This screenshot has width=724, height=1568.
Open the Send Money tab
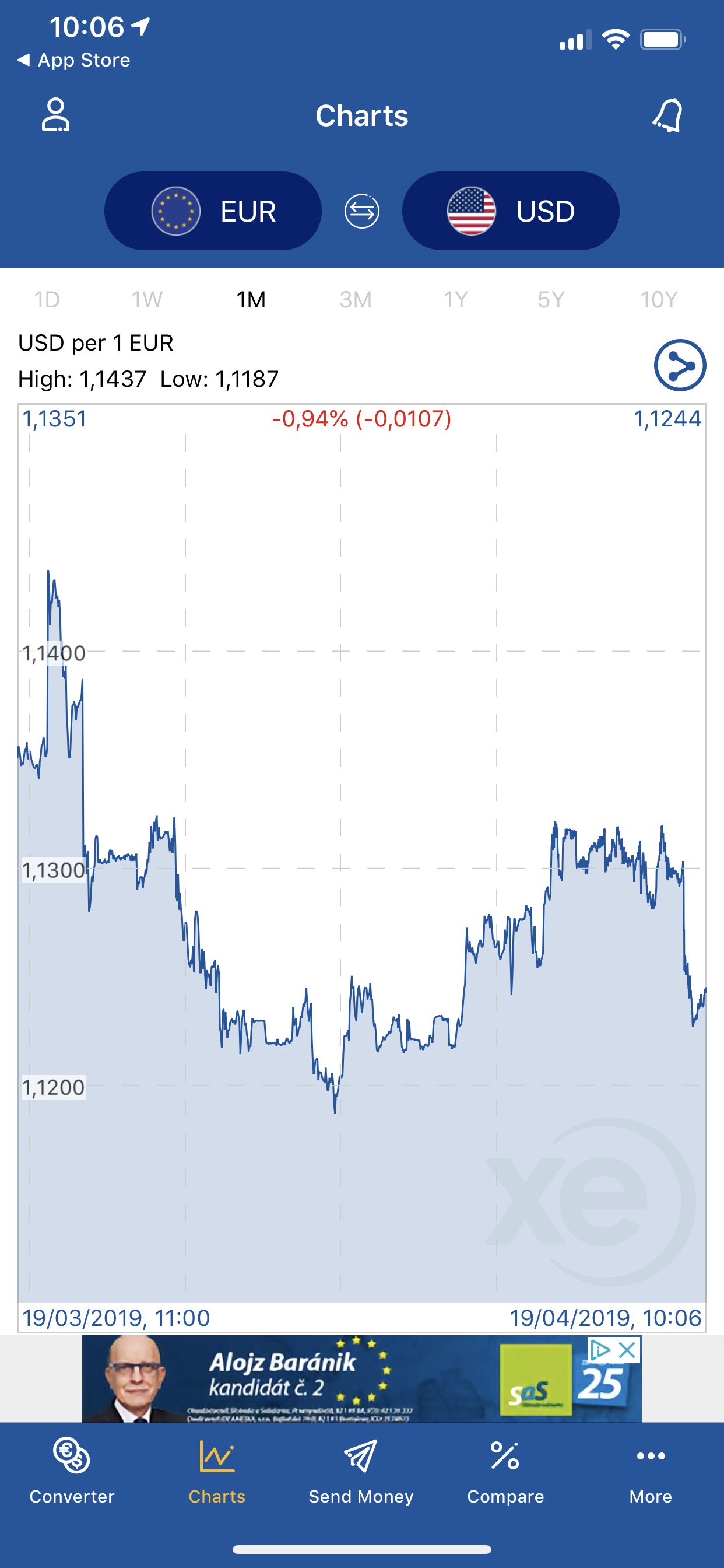[361, 1471]
